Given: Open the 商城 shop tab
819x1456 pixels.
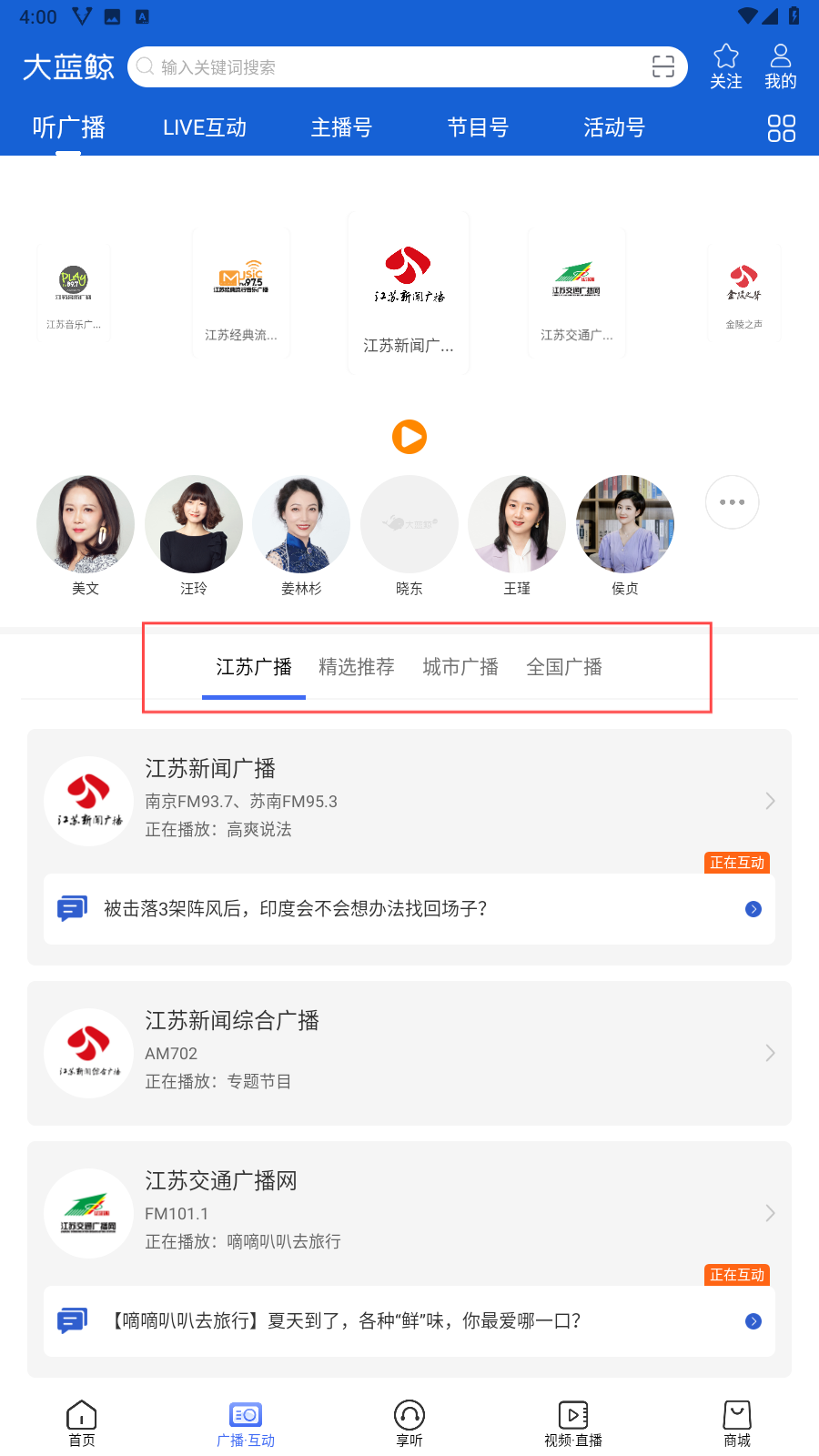Looking at the screenshot, I should coord(737,1424).
